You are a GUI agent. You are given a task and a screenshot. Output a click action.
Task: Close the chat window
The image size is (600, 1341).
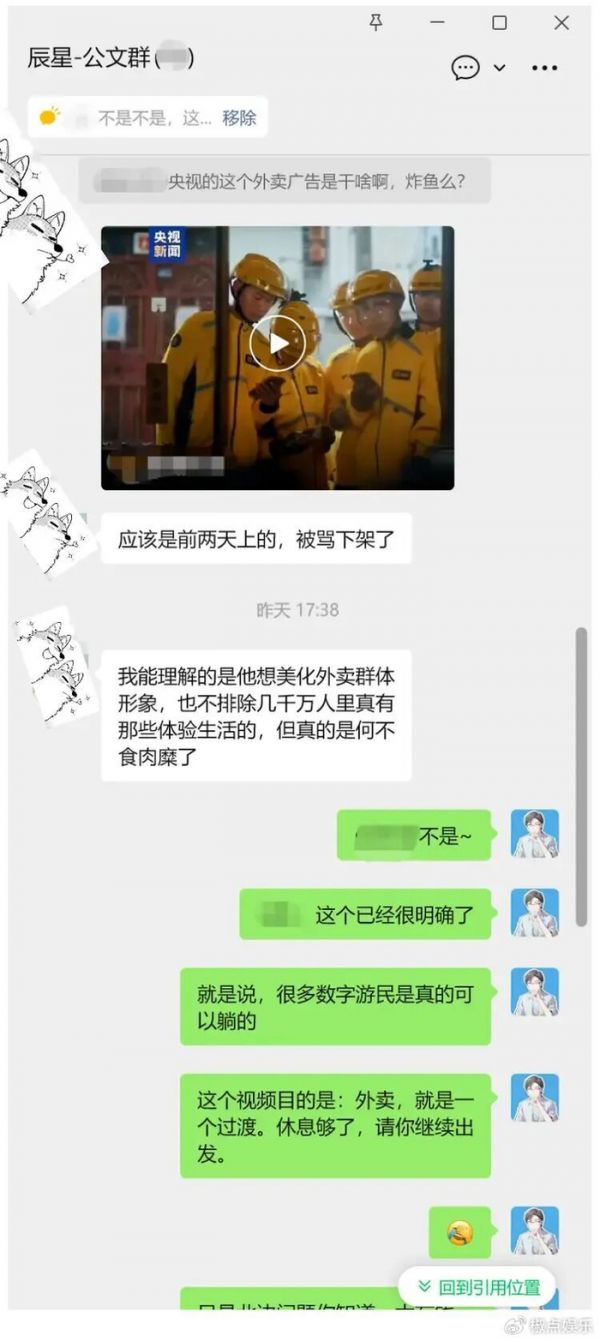pos(561,23)
